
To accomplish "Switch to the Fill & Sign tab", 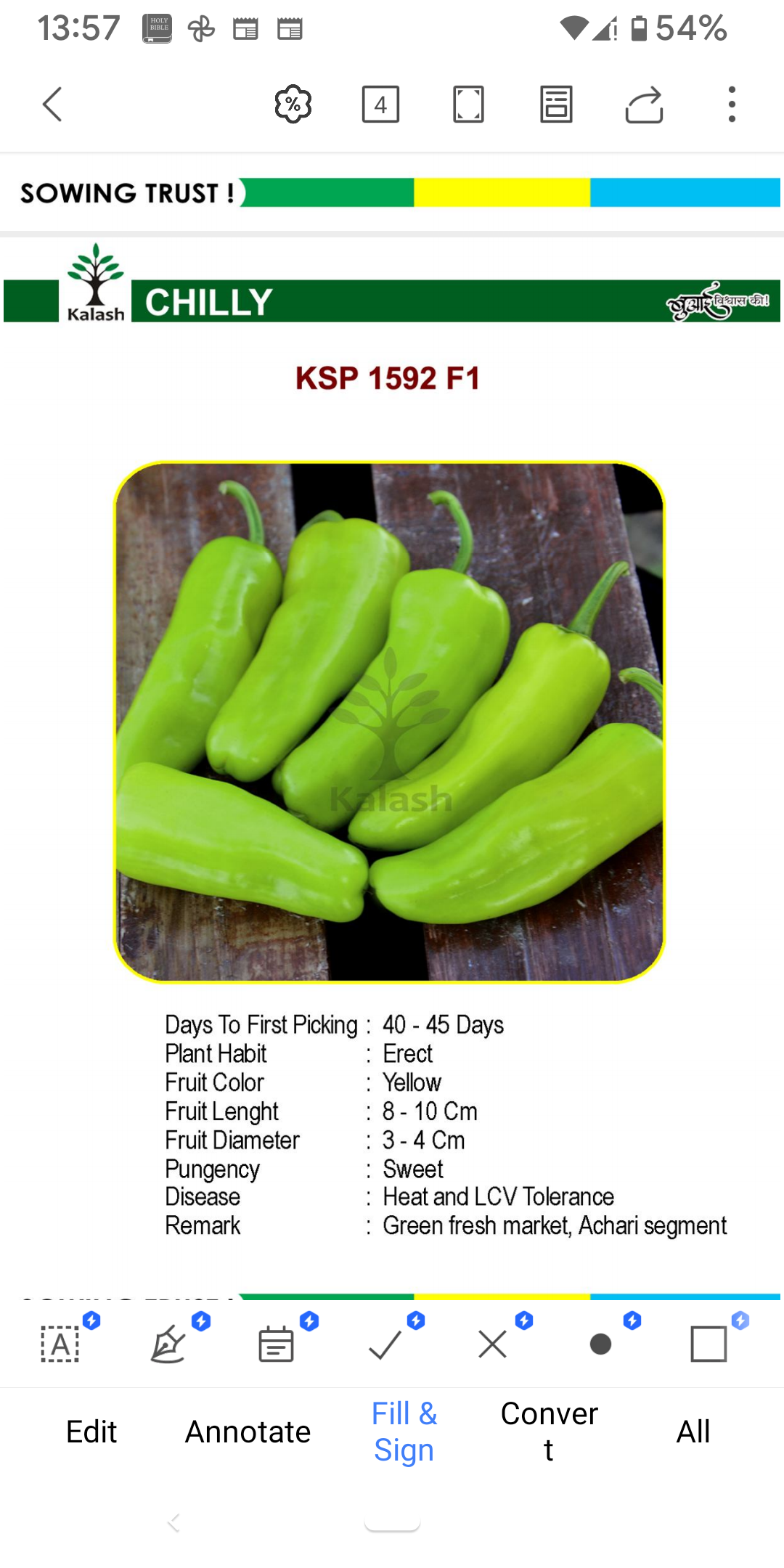I will coord(404,1432).
